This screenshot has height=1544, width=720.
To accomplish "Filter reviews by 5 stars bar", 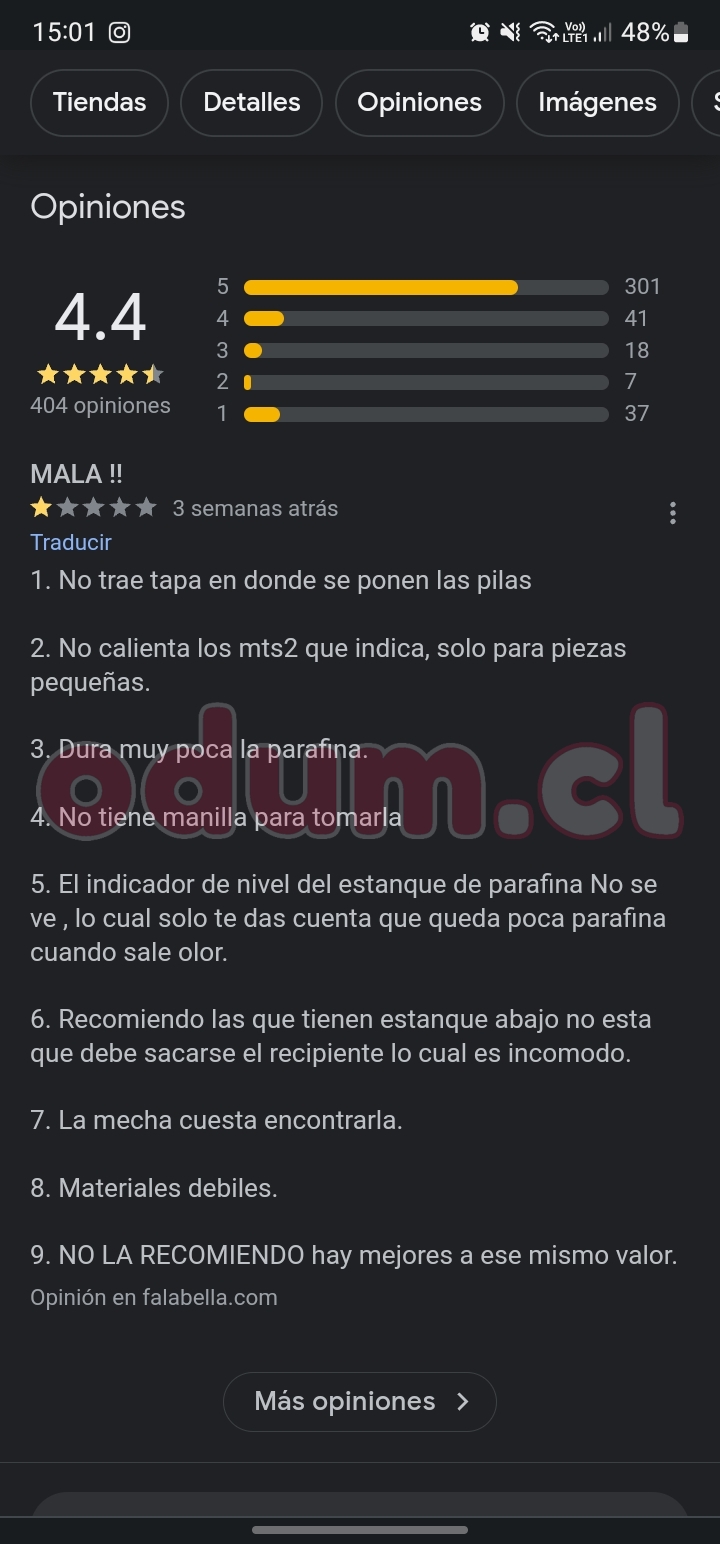I will coord(426,288).
